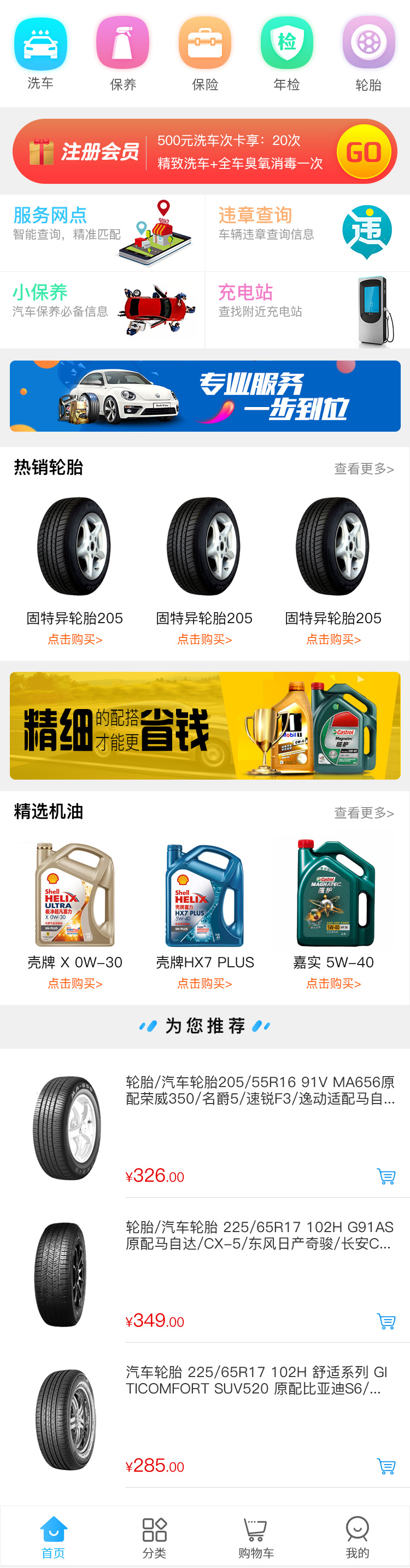Switch to the 分类 tab

pyautogui.click(x=155, y=1536)
